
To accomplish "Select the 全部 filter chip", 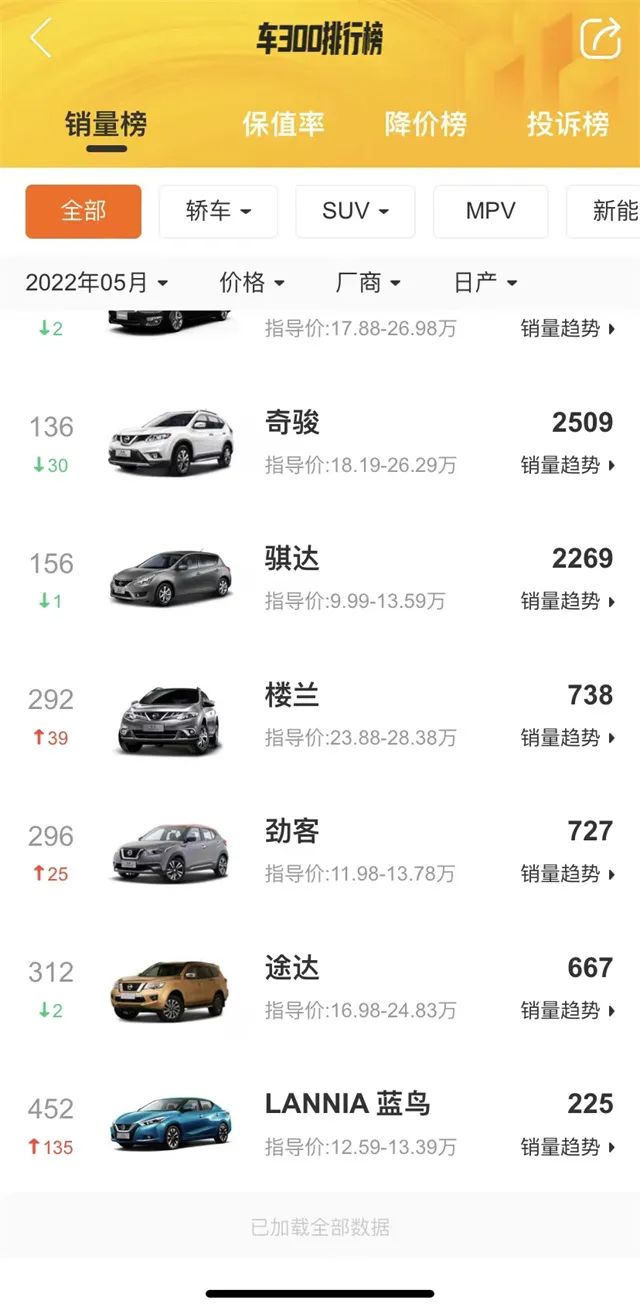I will 83,211.
